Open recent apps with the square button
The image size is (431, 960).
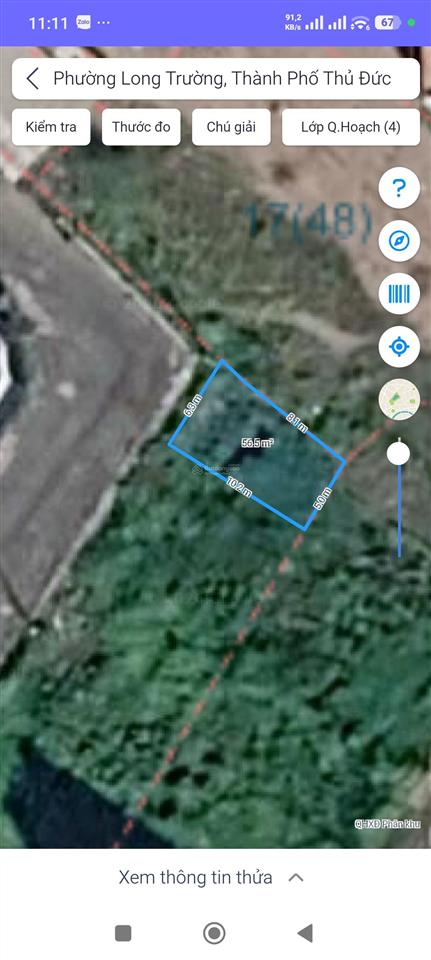(123, 933)
